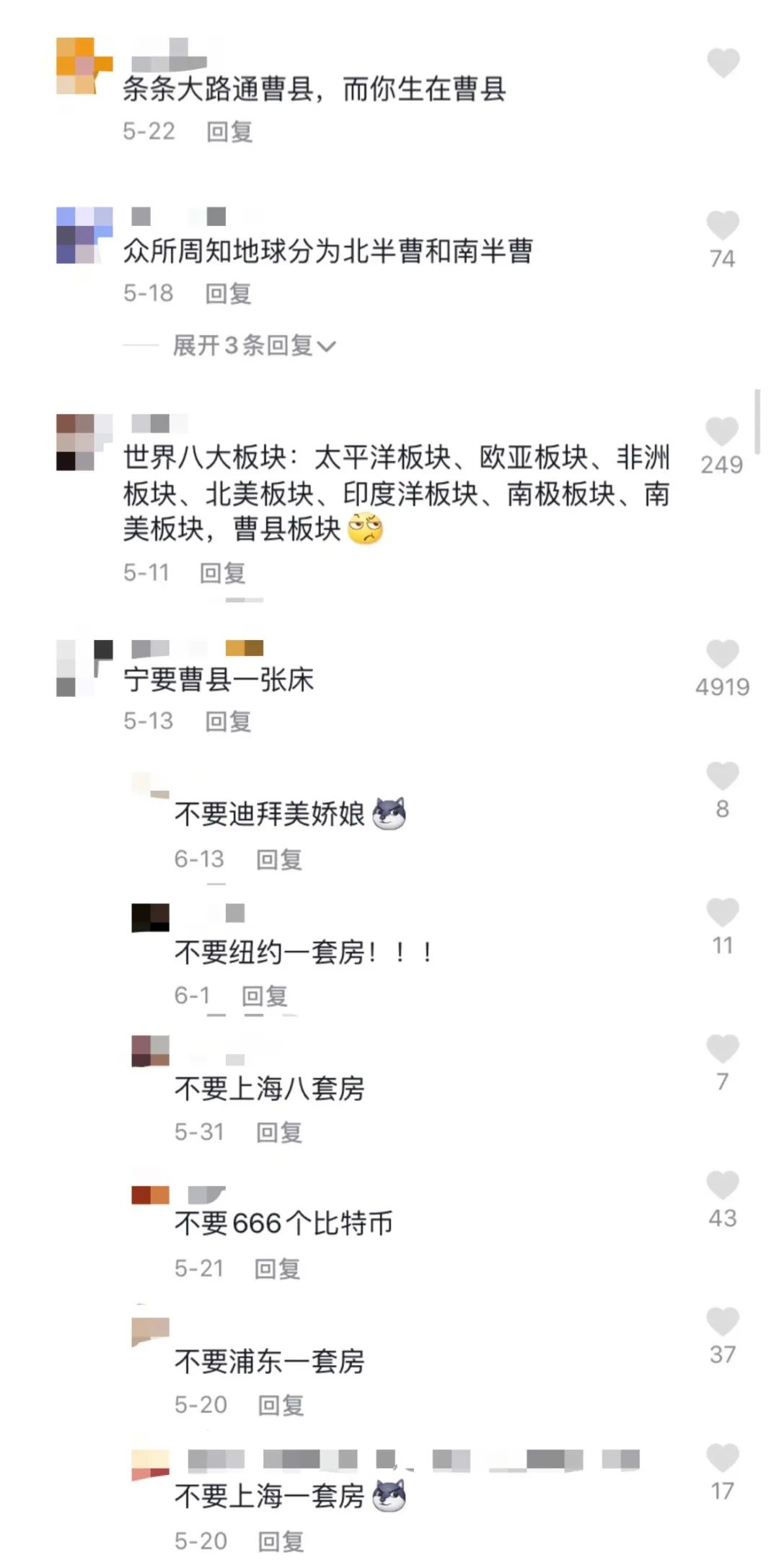Tap 回复 under the "宁要曹县一张床" comment

[228, 719]
